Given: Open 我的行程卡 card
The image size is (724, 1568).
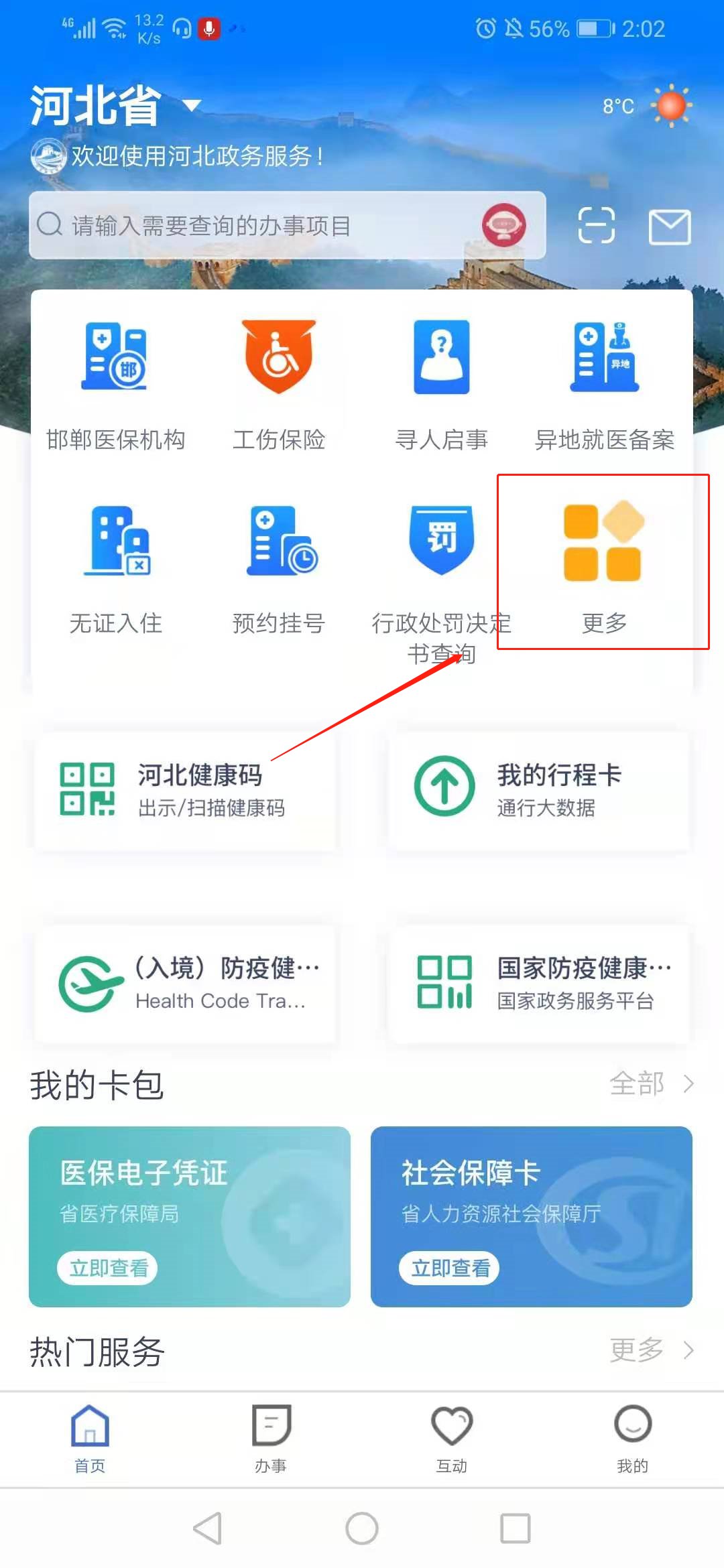Looking at the screenshot, I should [x=539, y=791].
